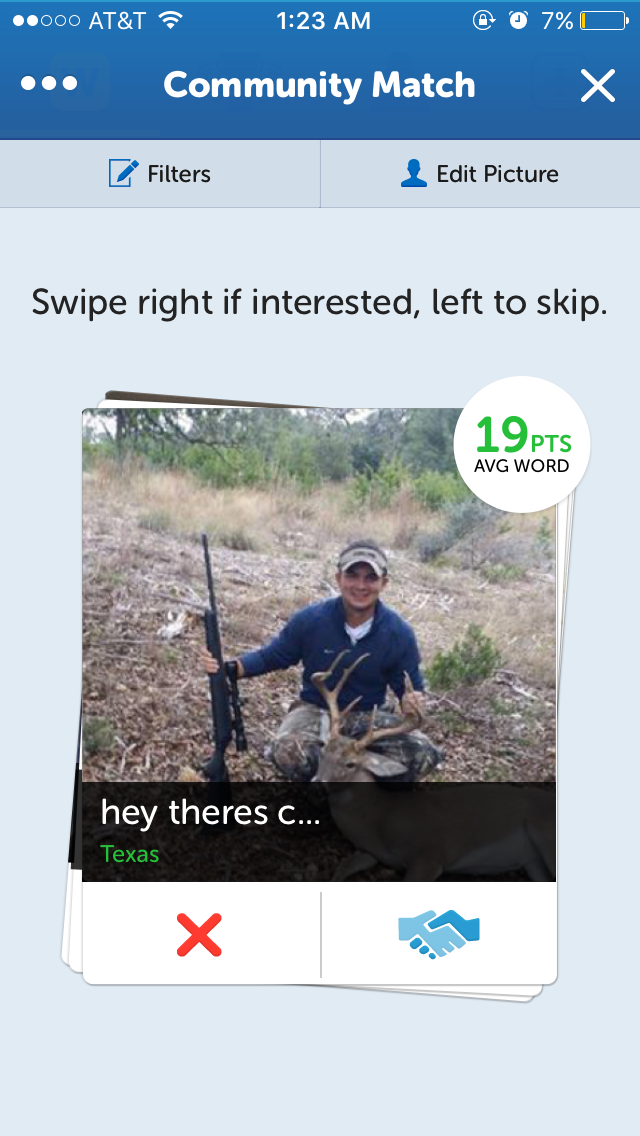
Task: Open the Filters options
Action: click(x=160, y=174)
